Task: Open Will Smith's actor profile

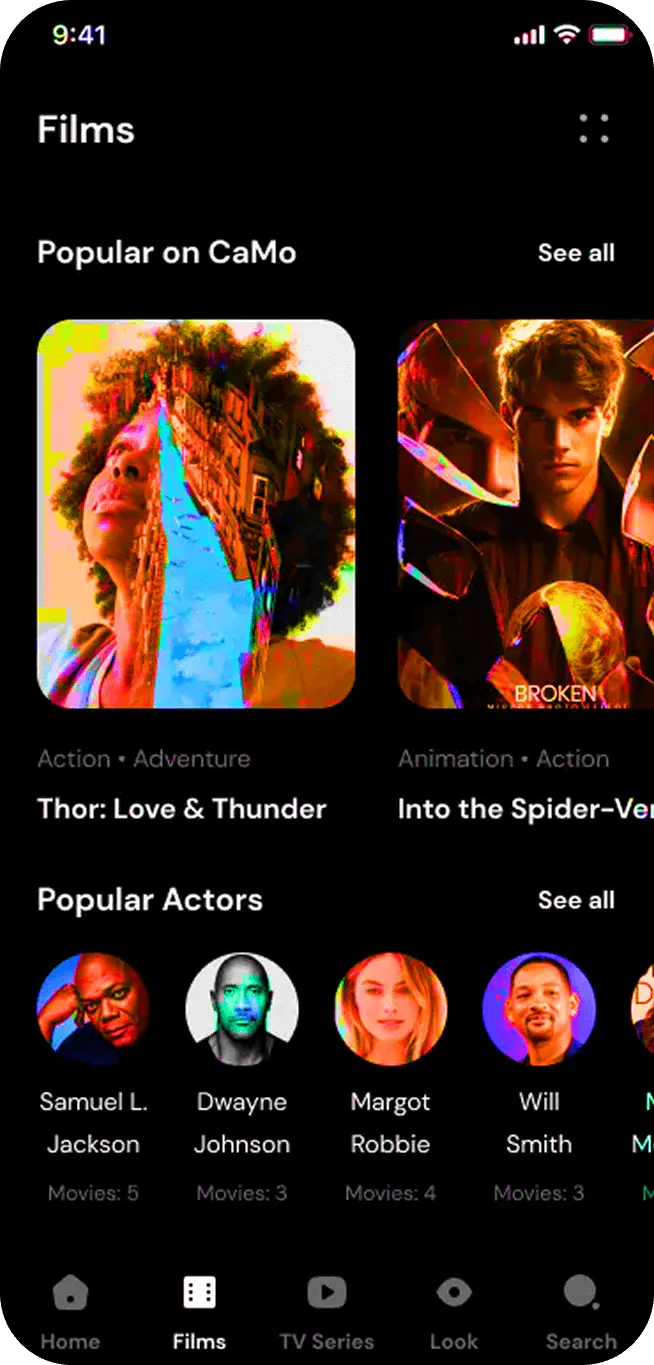Action: [539, 1008]
